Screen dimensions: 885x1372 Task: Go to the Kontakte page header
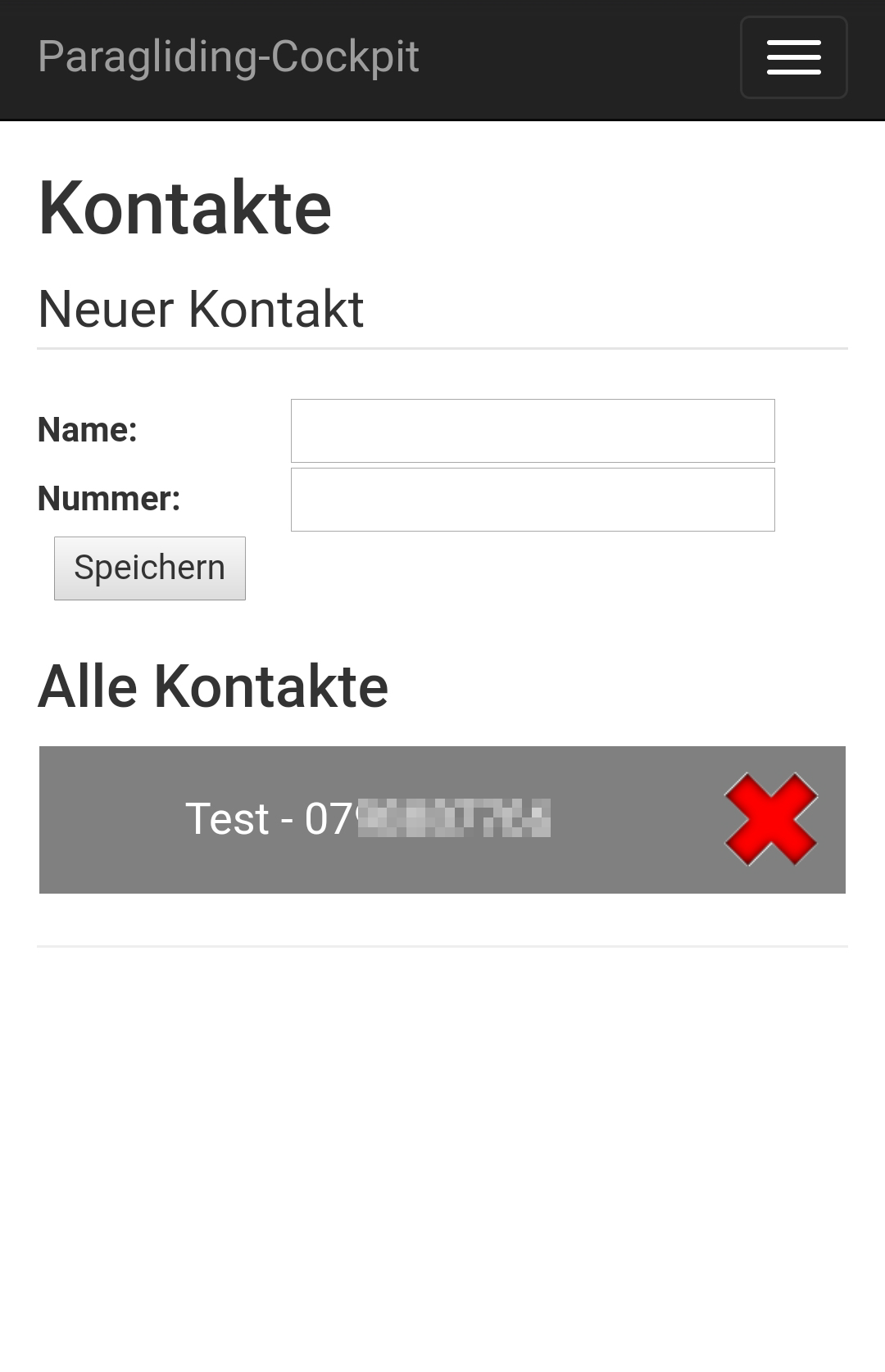click(x=185, y=207)
